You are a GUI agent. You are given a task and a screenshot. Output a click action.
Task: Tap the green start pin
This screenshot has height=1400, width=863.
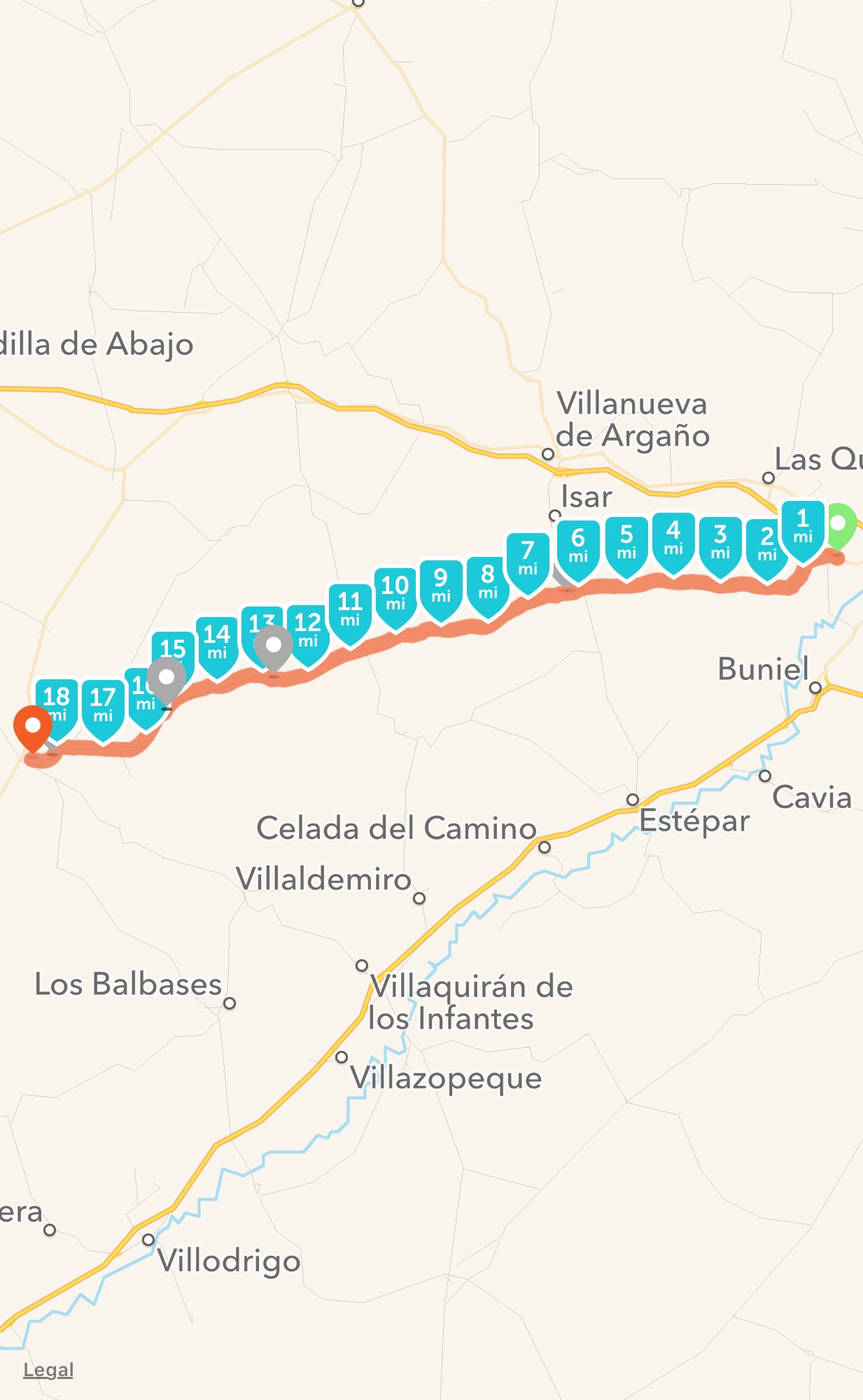(x=839, y=526)
